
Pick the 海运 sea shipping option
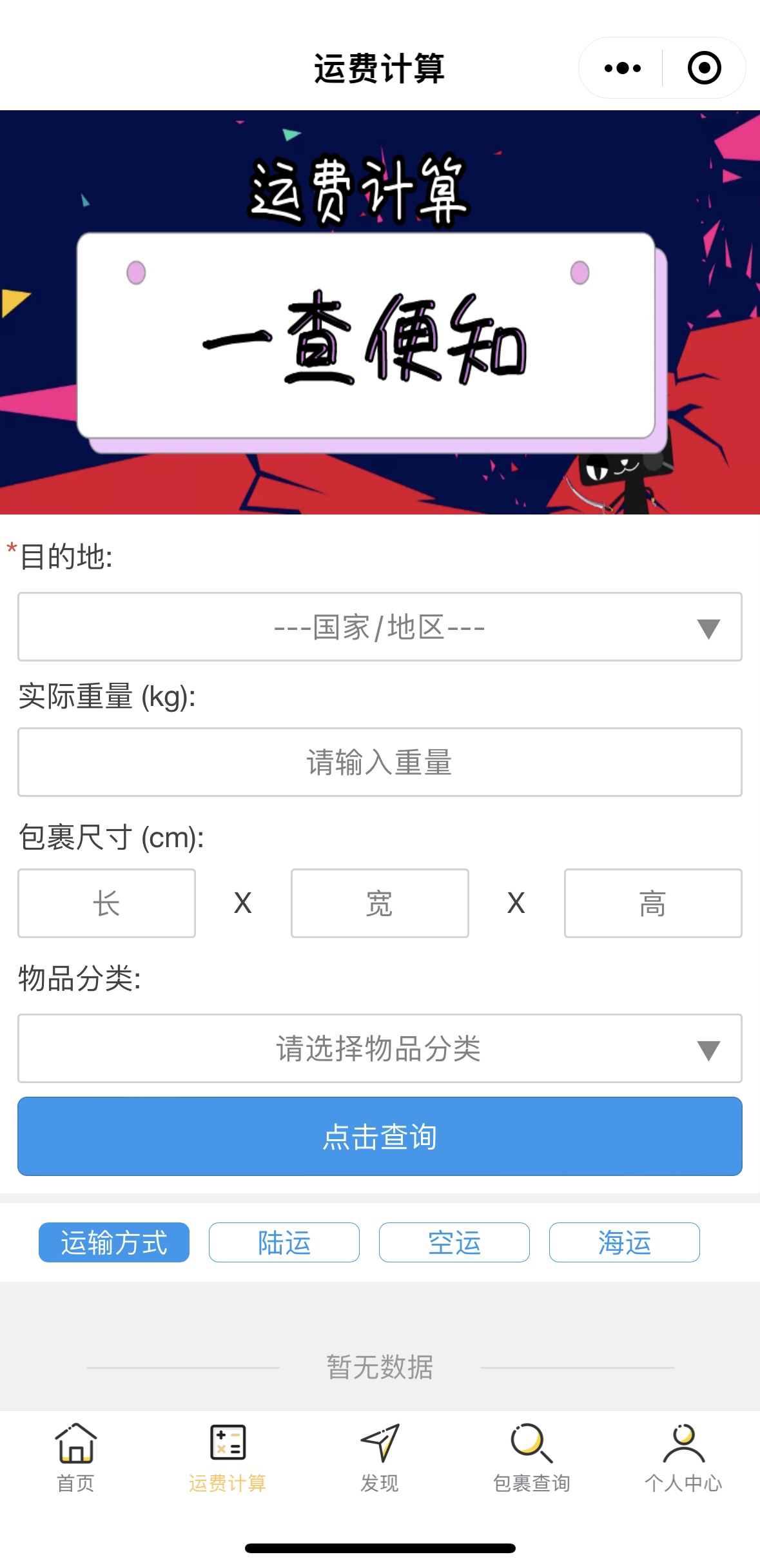[x=625, y=1242]
